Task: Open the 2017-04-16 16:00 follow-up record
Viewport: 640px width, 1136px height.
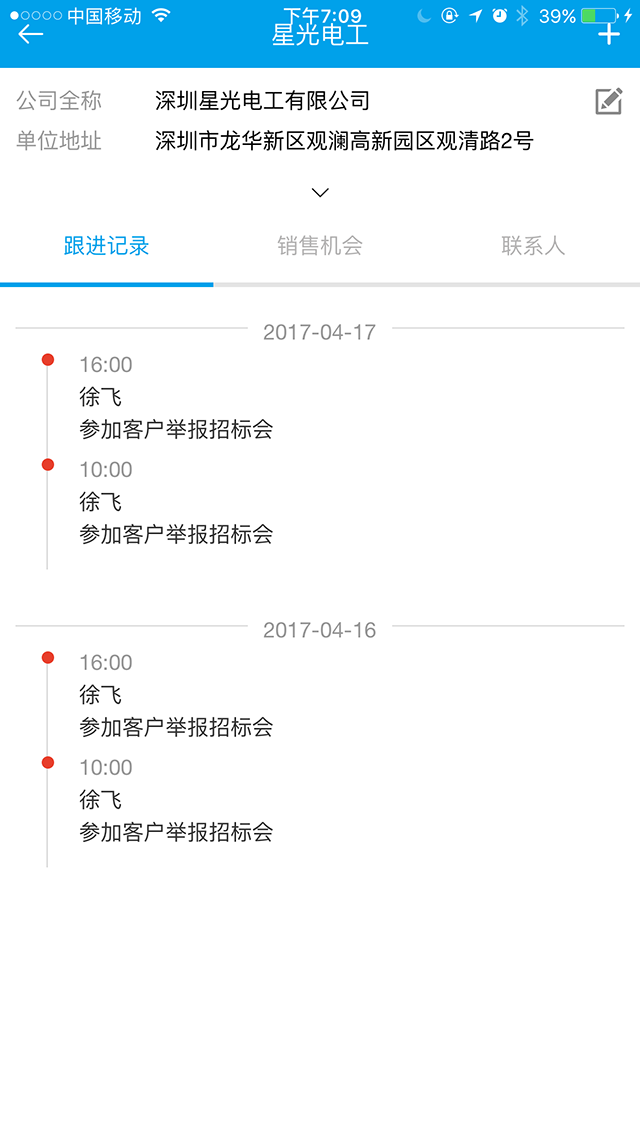Action: pyautogui.click(x=176, y=695)
